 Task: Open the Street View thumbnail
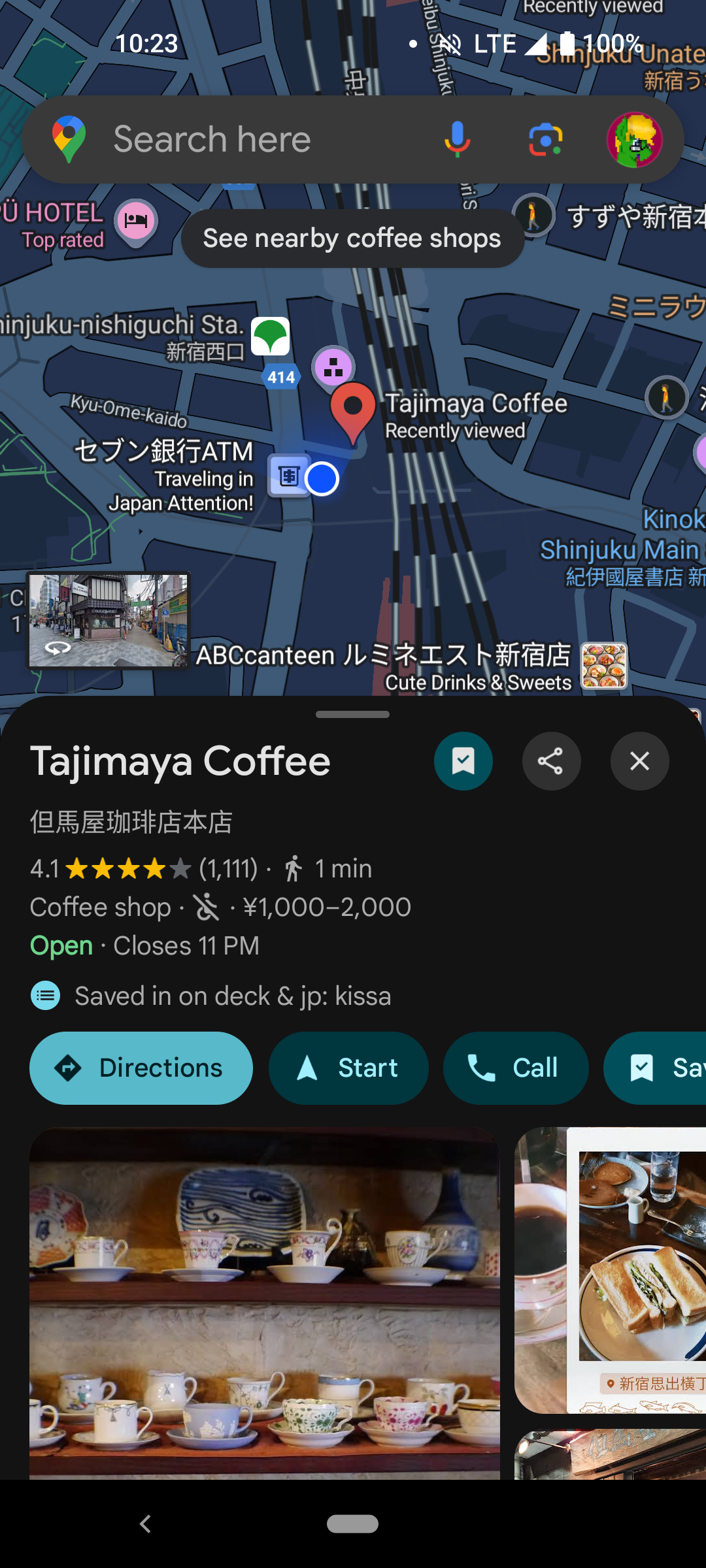coord(108,621)
